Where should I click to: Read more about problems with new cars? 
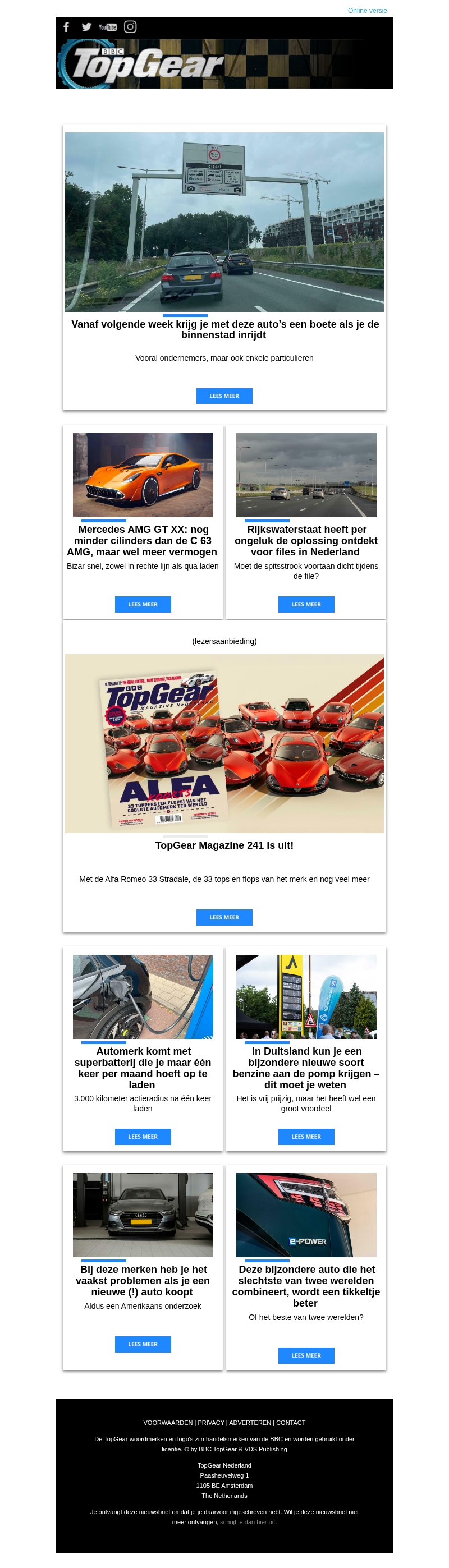pyautogui.click(x=143, y=1344)
